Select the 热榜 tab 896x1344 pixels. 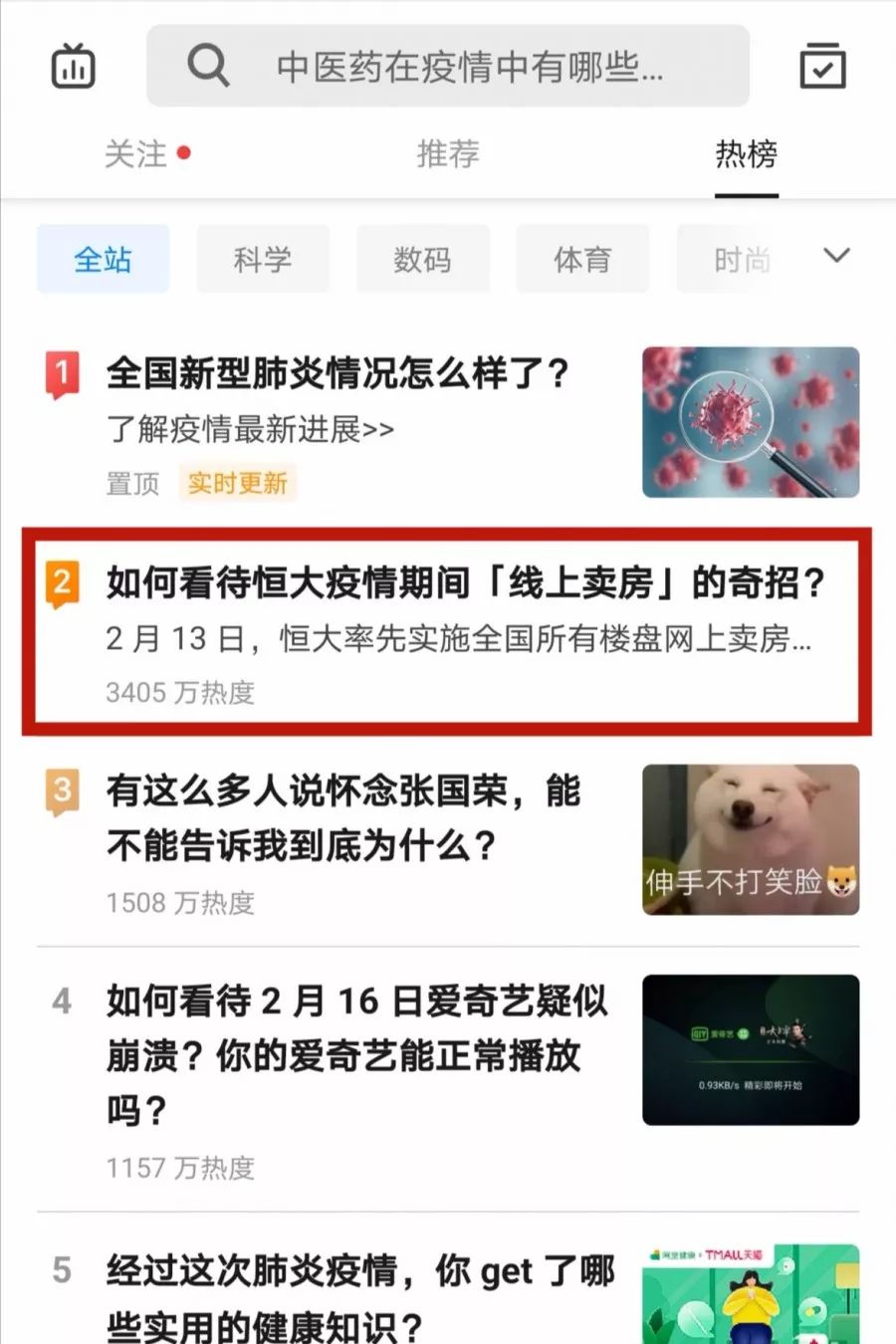click(746, 154)
